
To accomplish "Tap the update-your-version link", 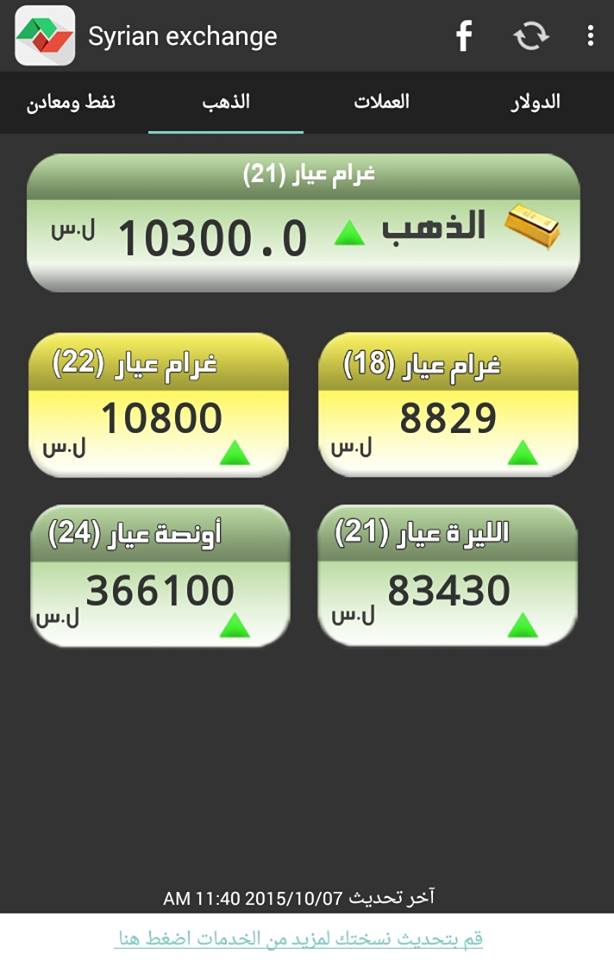I will (x=300, y=938).
